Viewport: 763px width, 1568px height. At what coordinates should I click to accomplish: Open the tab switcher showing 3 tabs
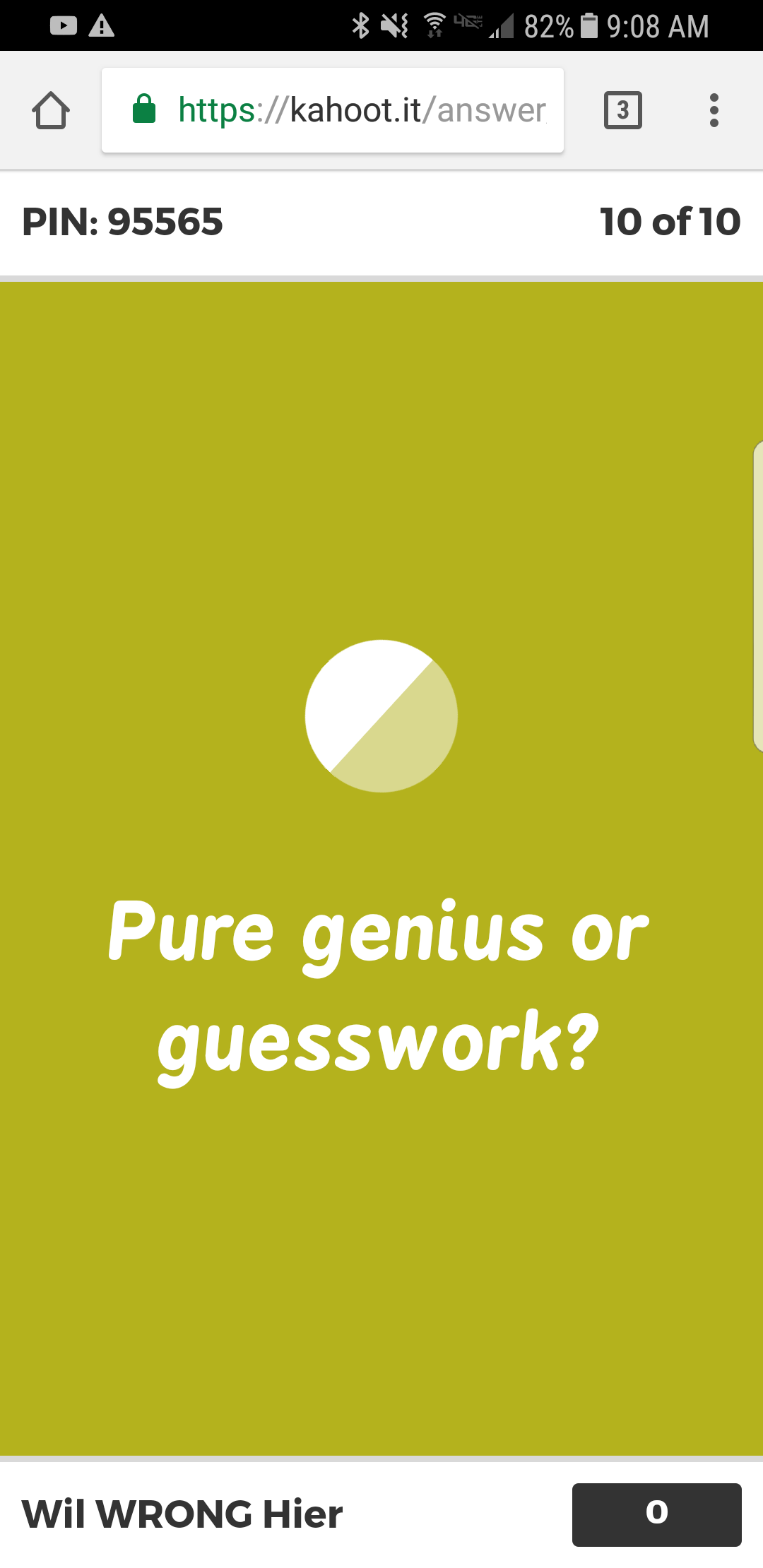click(x=623, y=110)
